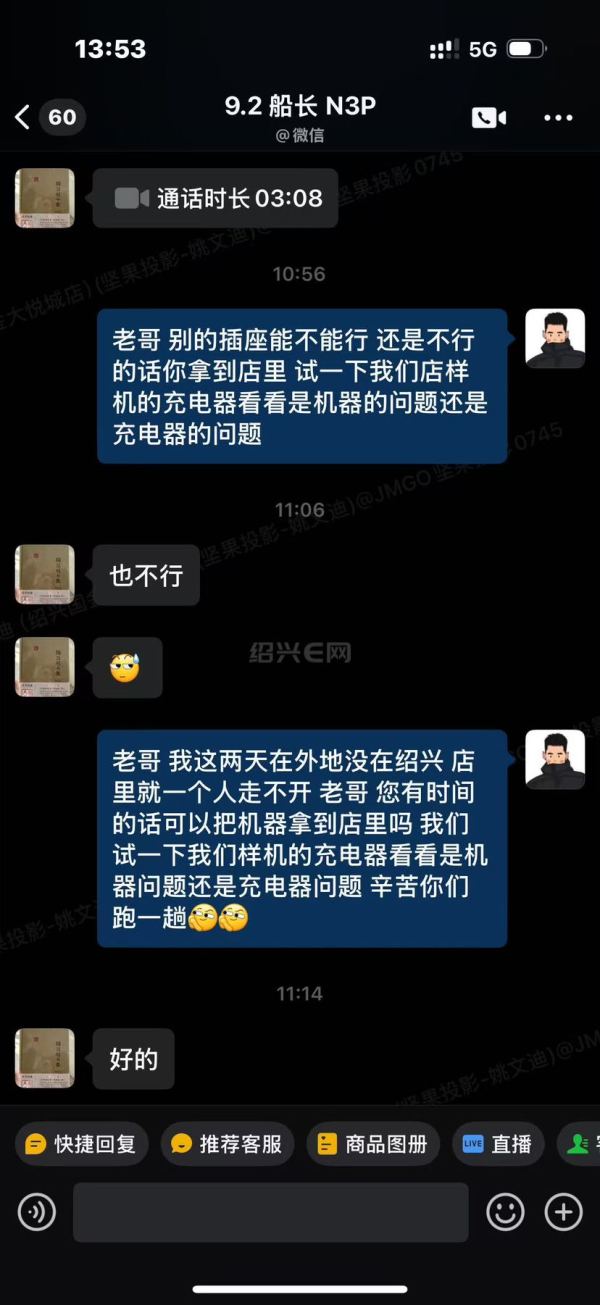Open the customer's avatar beside 好的

[x=45, y=1058]
